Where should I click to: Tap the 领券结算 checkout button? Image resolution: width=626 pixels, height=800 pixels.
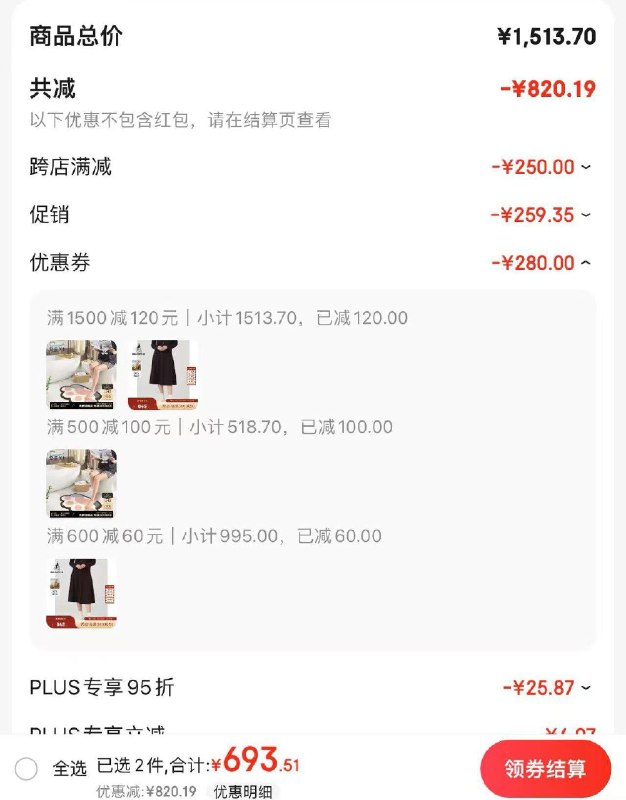point(545,768)
